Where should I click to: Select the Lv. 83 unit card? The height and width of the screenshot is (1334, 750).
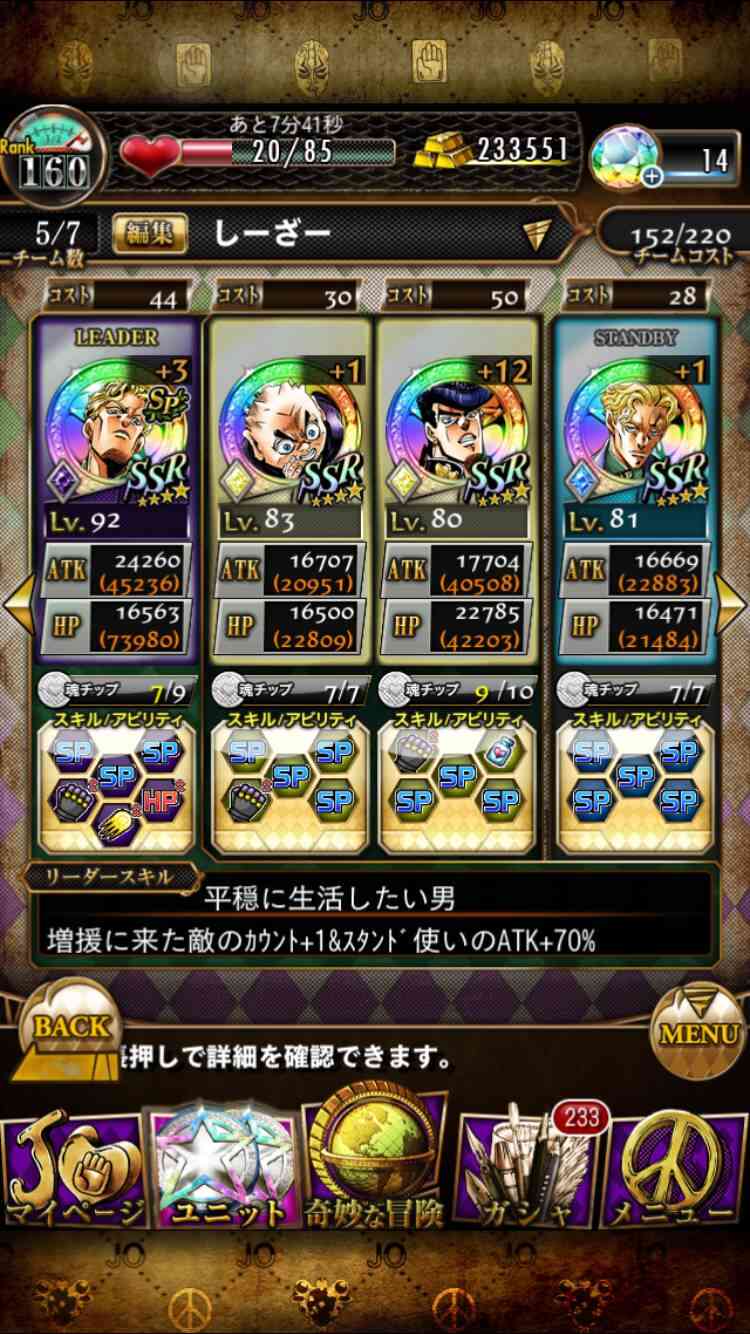pos(287,490)
